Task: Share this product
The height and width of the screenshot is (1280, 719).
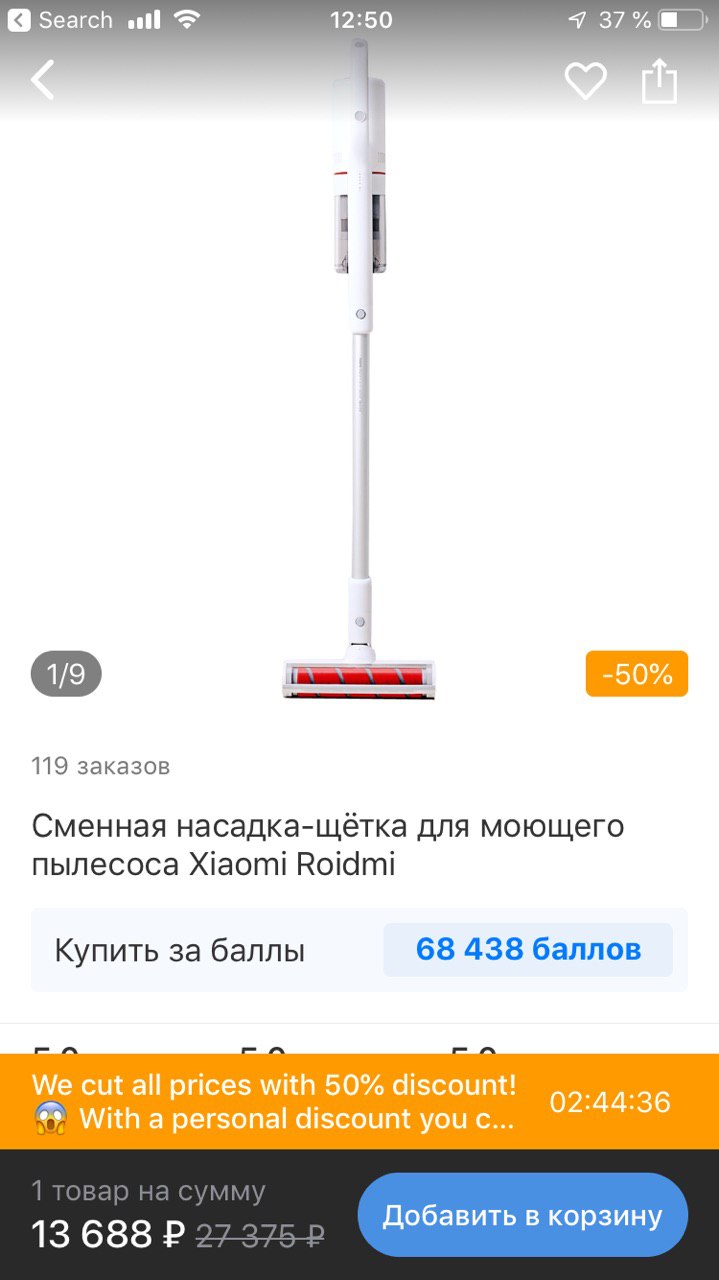Action: coord(659,81)
